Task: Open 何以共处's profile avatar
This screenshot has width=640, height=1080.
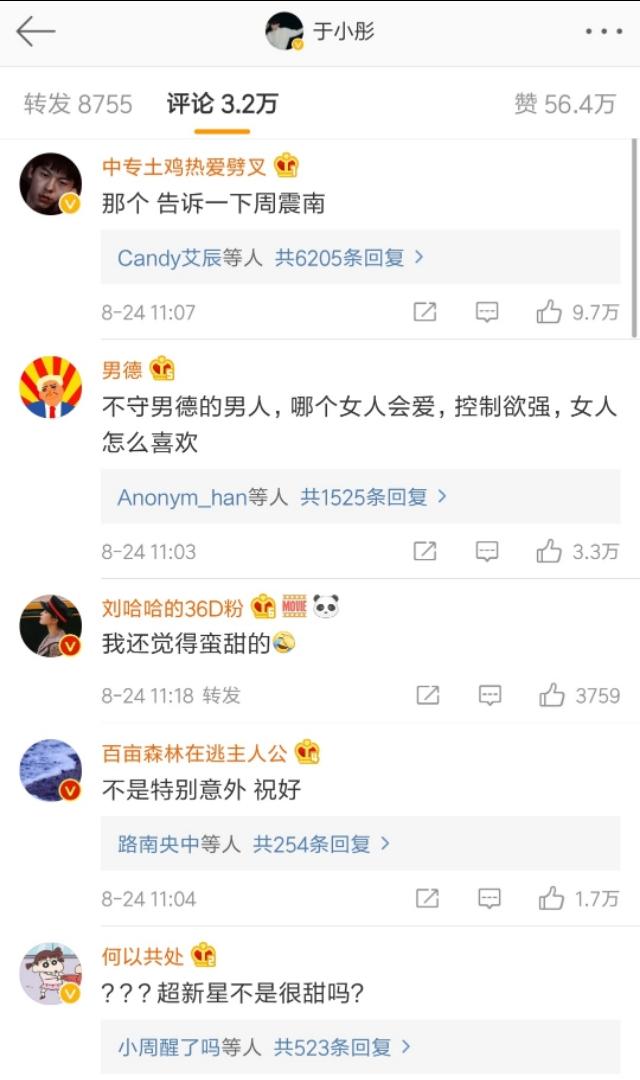Action: (51, 973)
